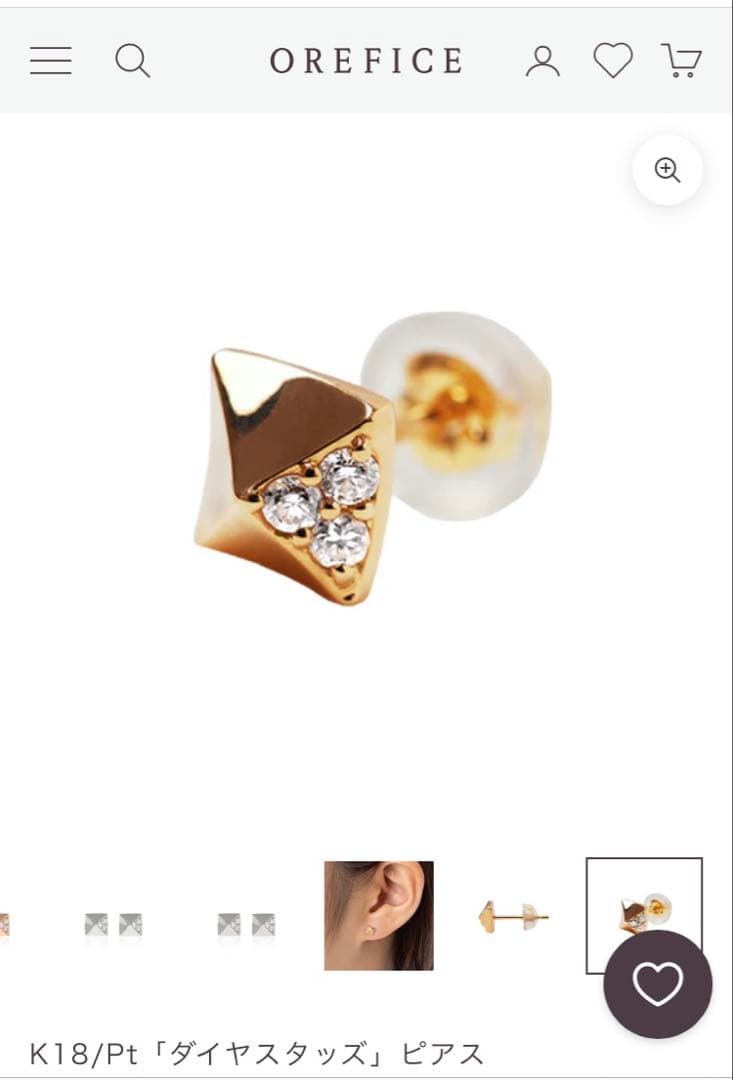Select the model ear wearing photo thumbnail
The height and width of the screenshot is (1080, 733).
(378, 915)
